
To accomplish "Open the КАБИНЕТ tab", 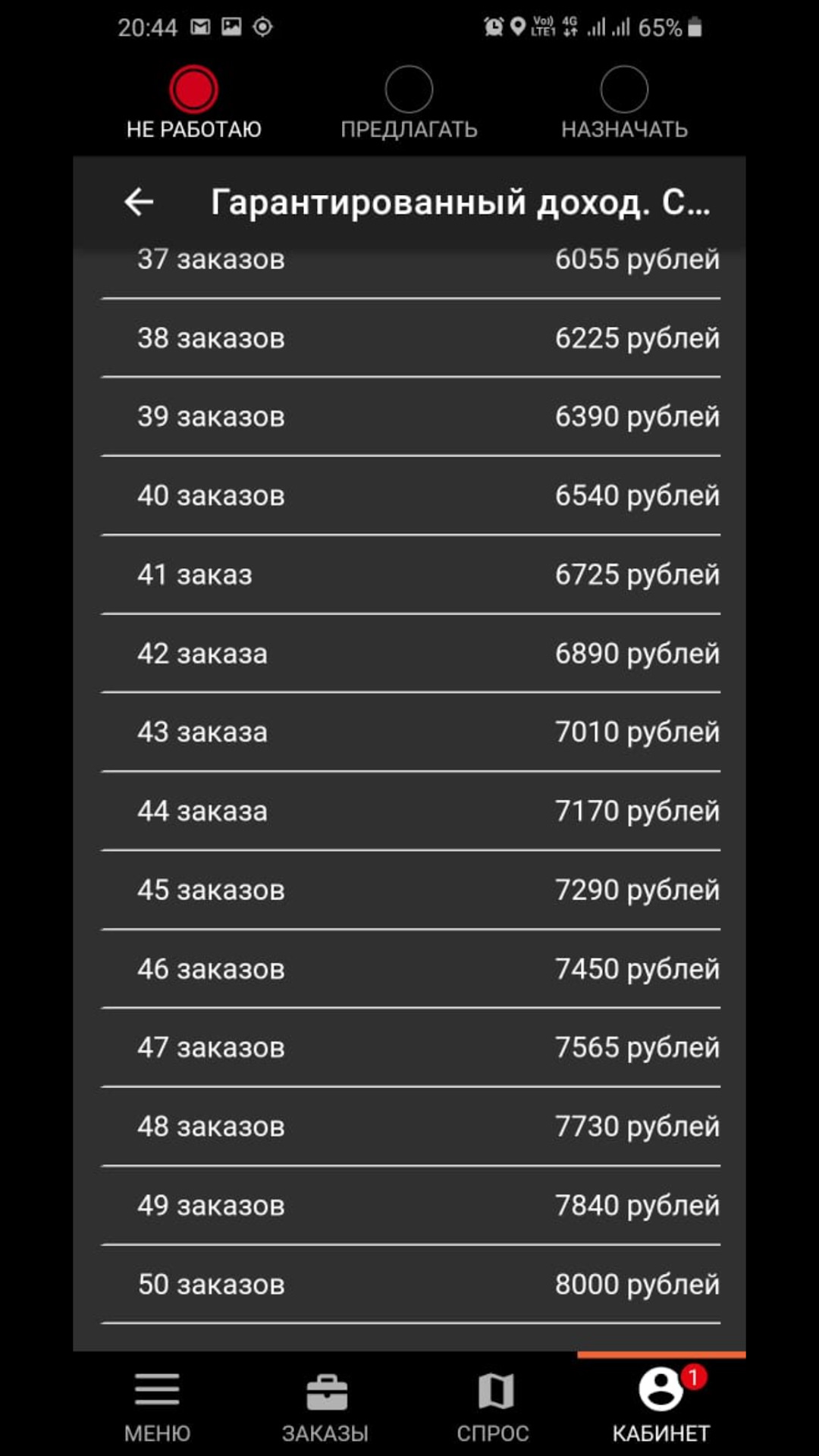I will click(x=661, y=1405).
